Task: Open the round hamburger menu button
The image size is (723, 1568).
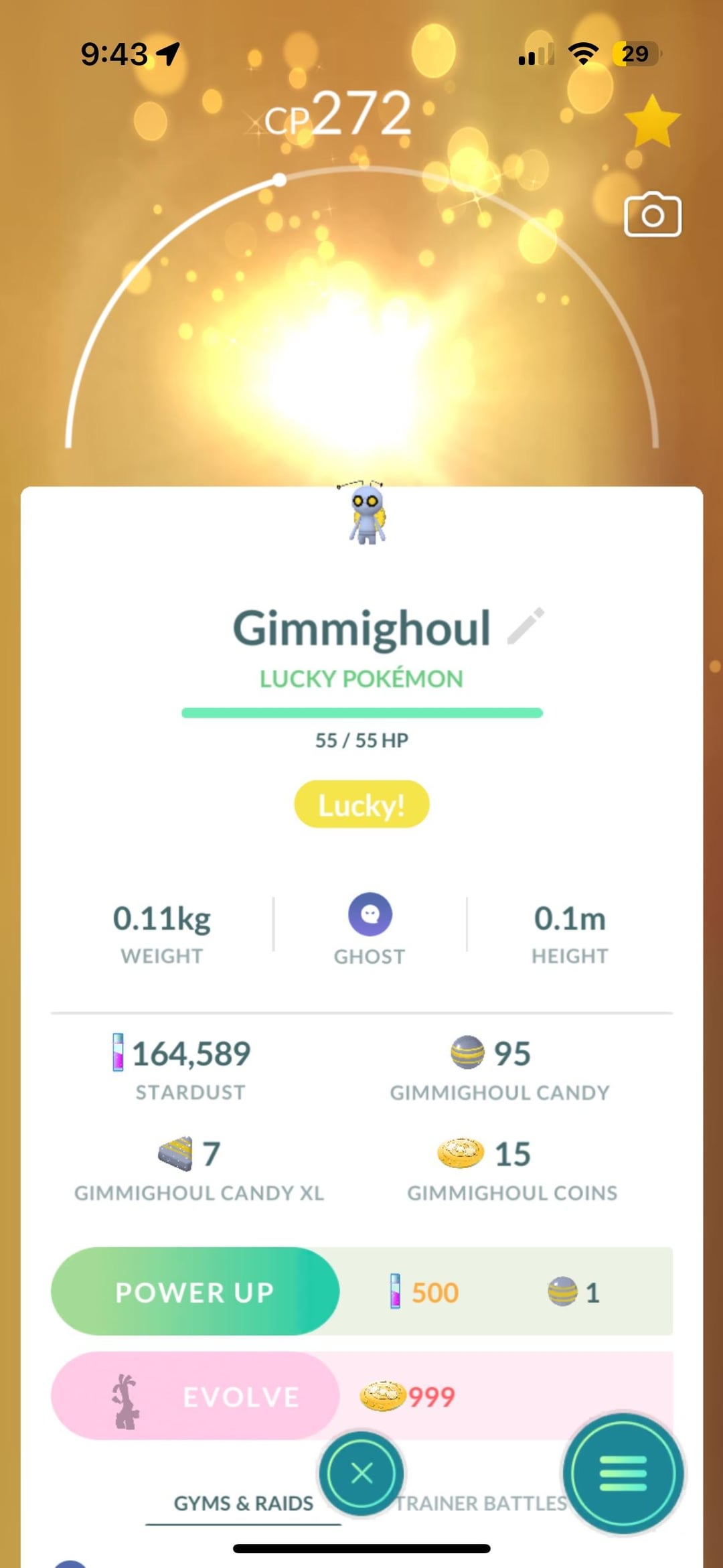Action: [x=623, y=1474]
